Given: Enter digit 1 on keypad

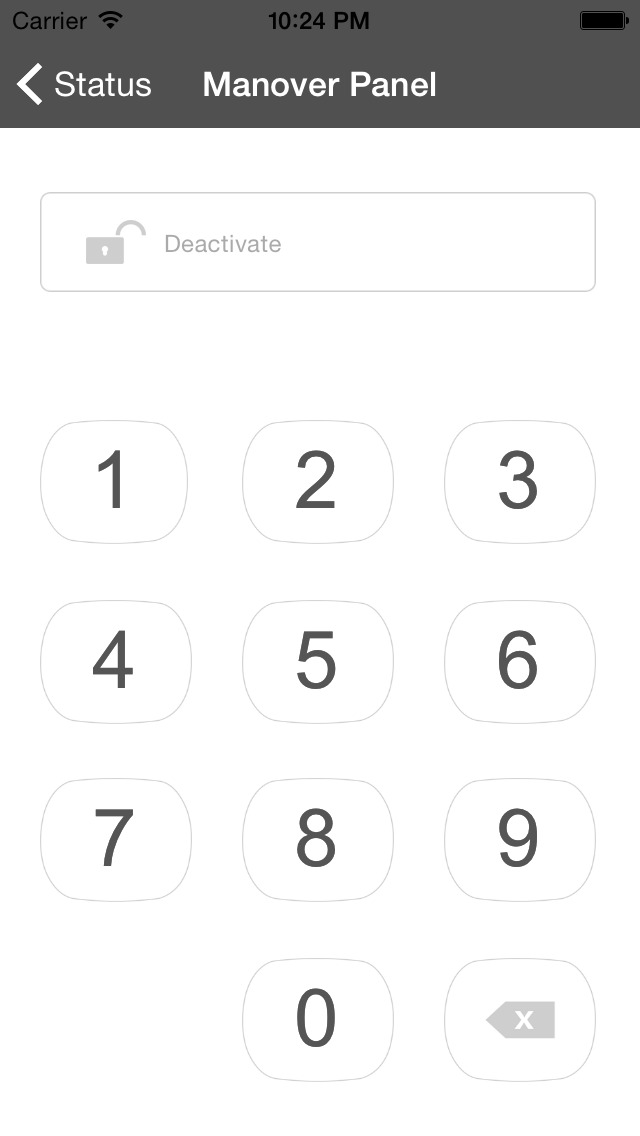Looking at the screenshot, I should coord(114,481).
